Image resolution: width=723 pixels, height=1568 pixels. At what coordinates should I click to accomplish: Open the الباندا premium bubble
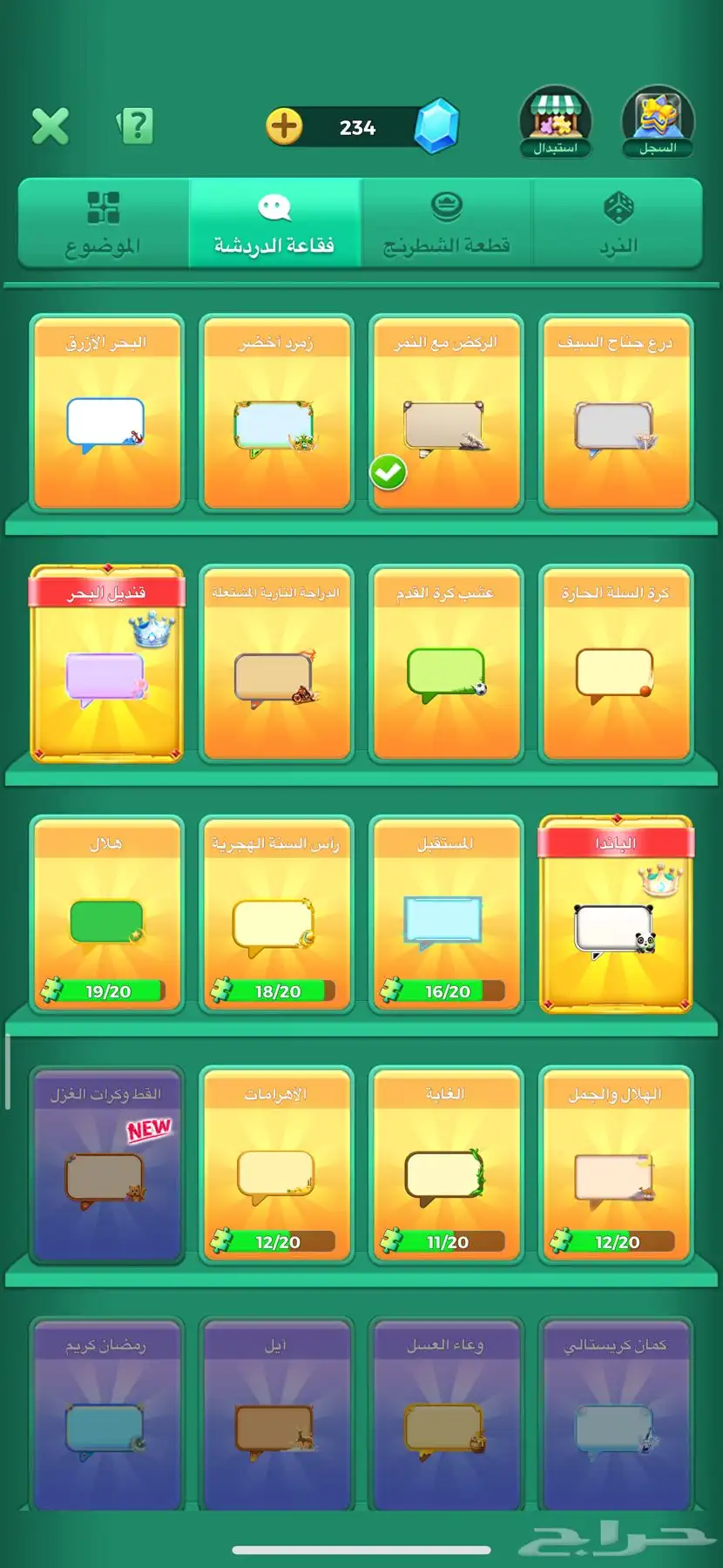click(x=616, y=915)
